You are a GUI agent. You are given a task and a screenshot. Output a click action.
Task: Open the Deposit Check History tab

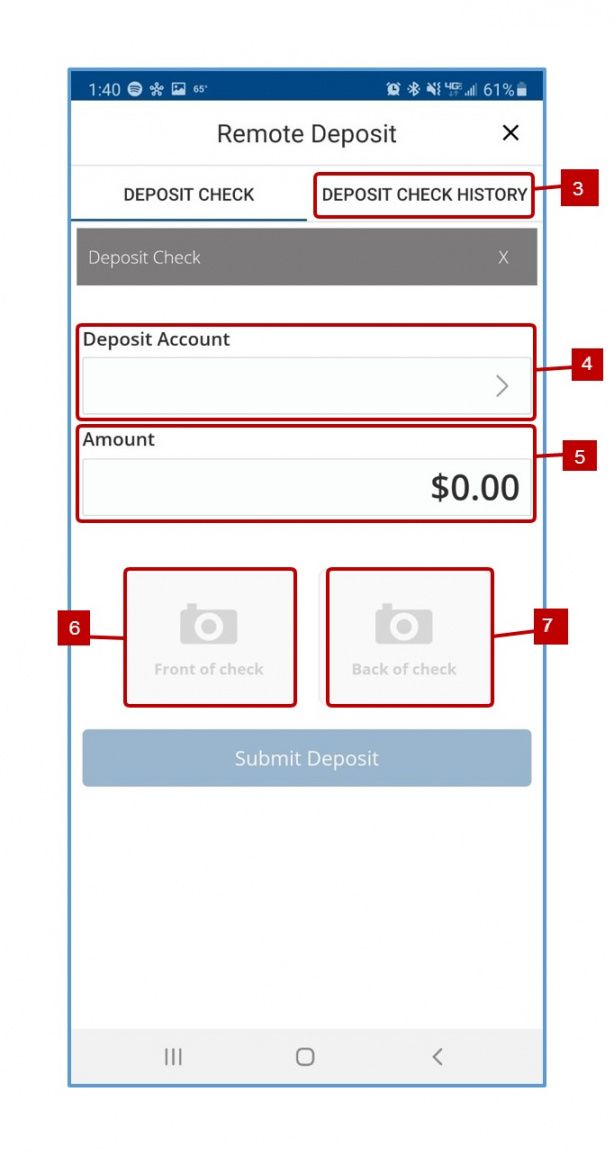tap(424, 194)
